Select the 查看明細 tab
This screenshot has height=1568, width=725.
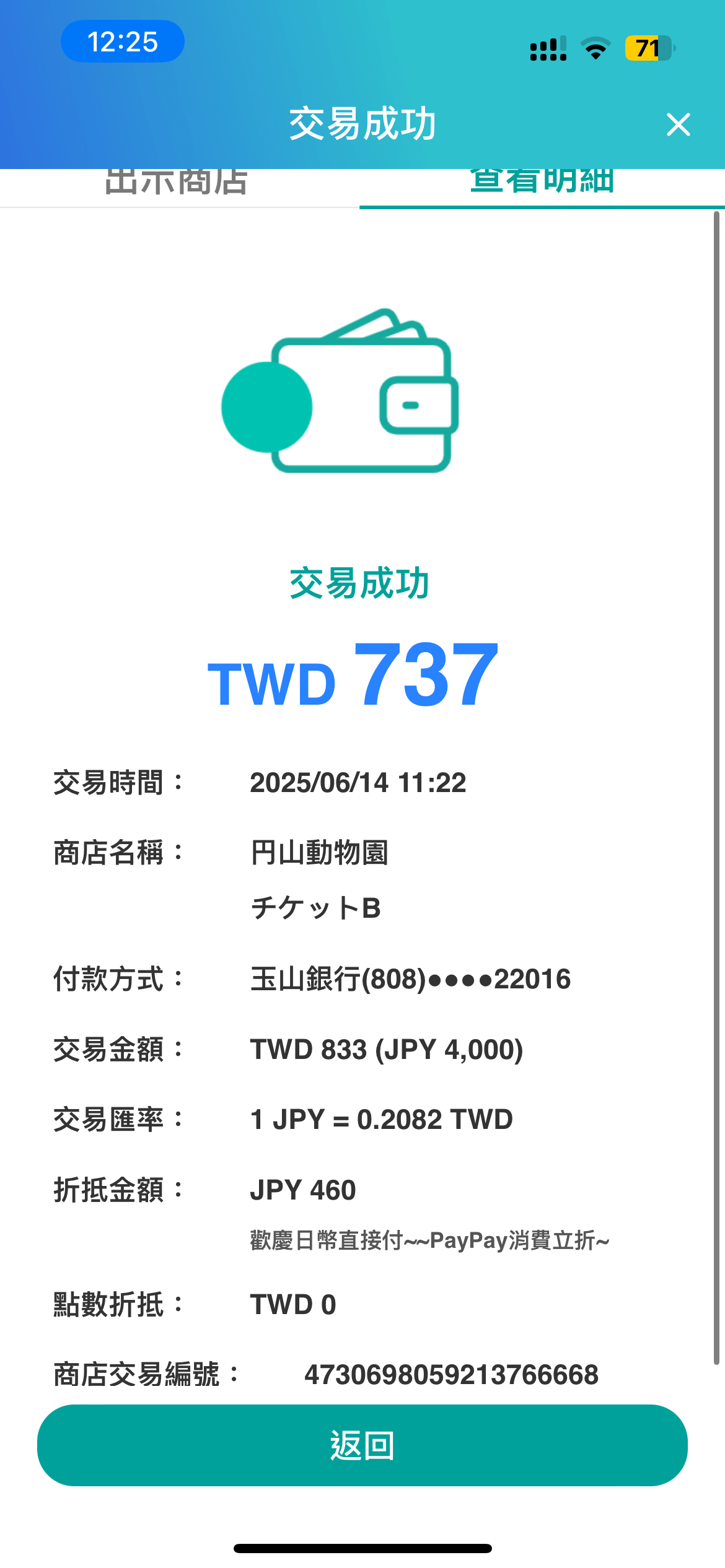point(542,185)
